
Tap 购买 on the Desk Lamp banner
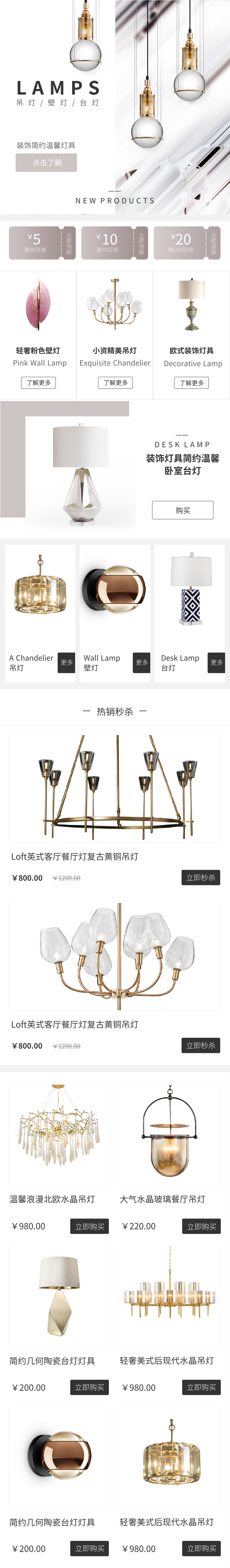coord(182,510)
